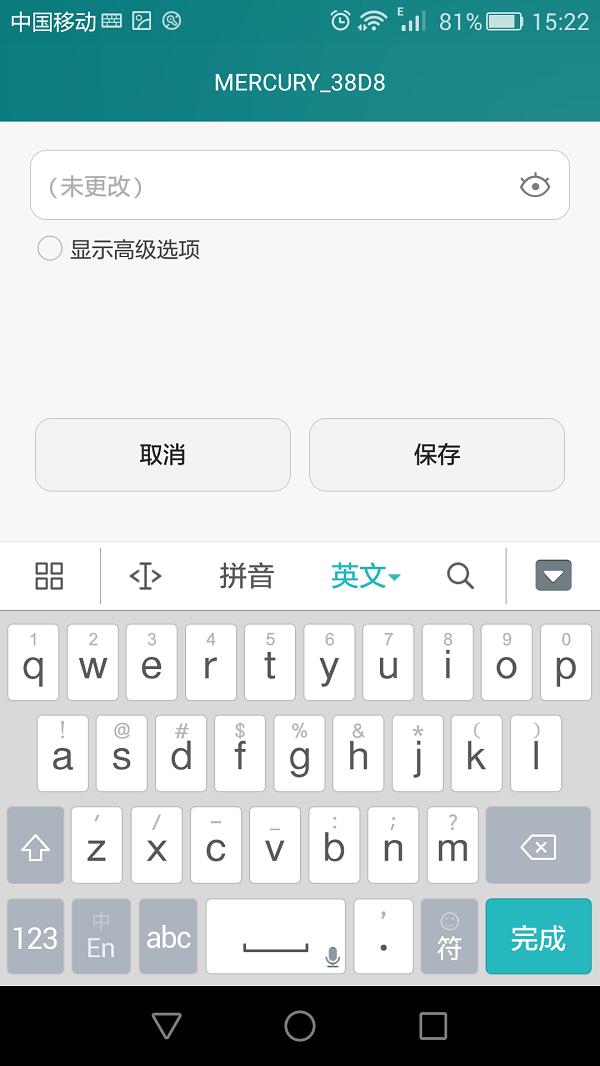Tap the 取消 button
This screenshot has width=600, height=1066.
[163, 455]
